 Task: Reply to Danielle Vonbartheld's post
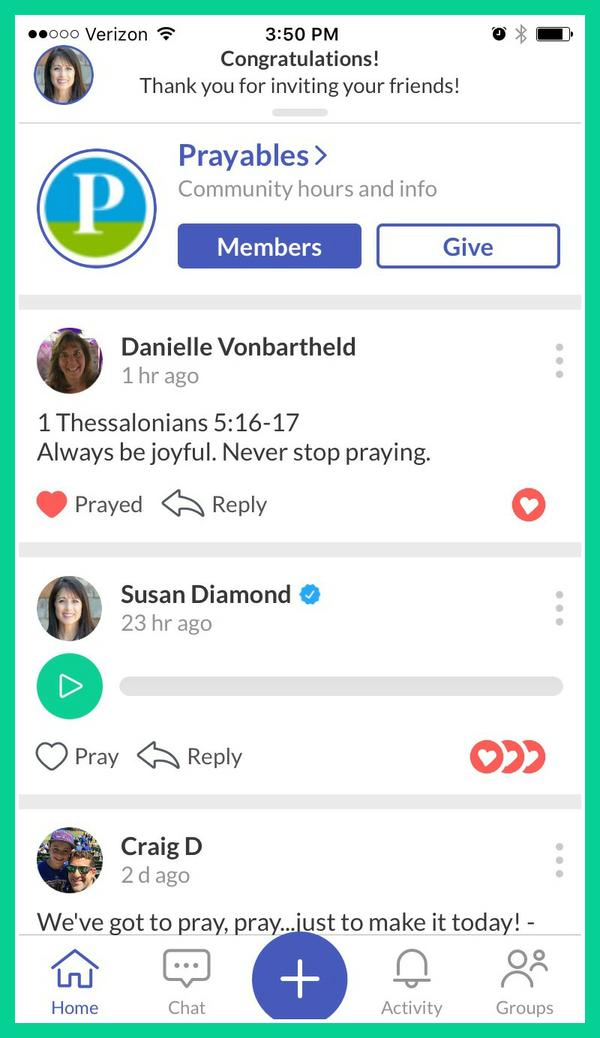click(x=214, y=504)
